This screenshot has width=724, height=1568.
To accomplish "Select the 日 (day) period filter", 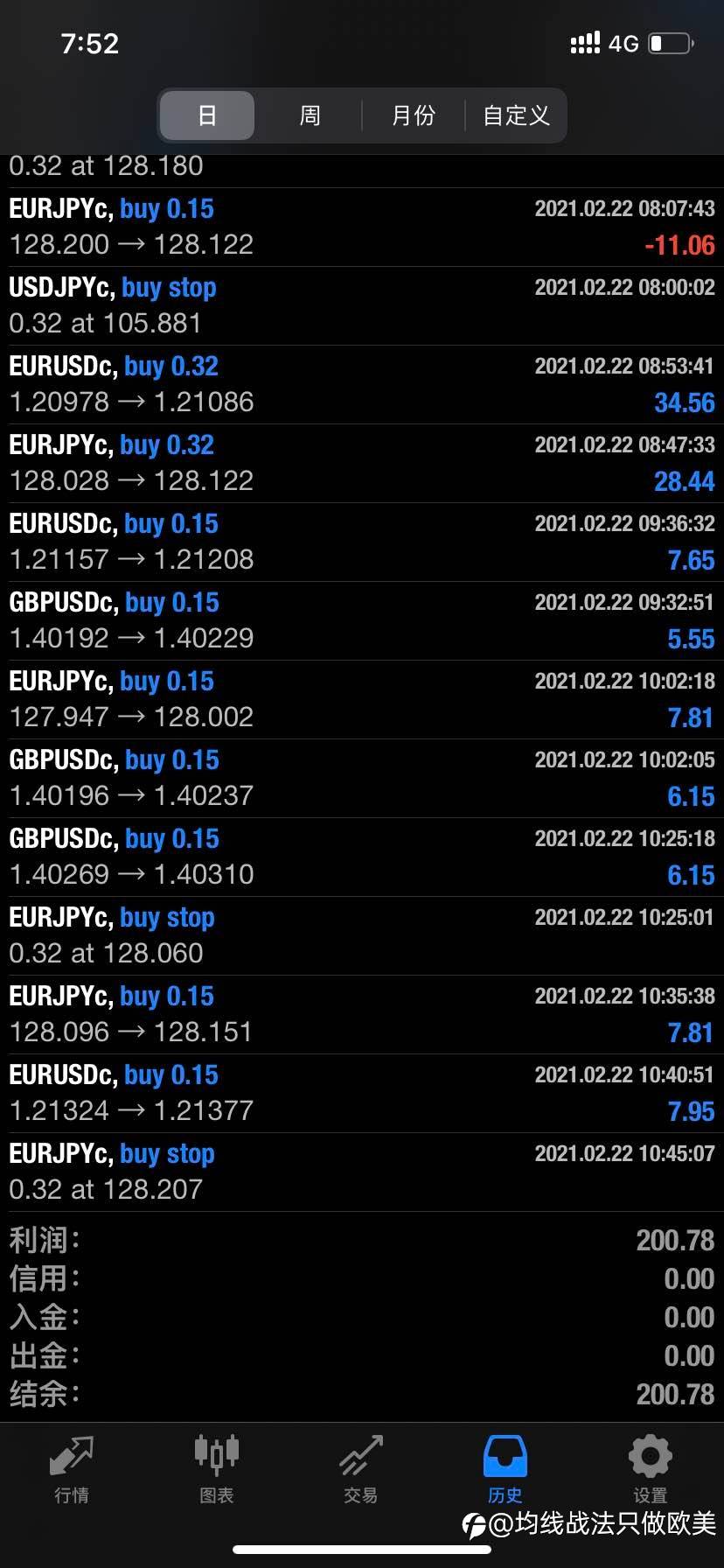I will [x=207, y=115].
